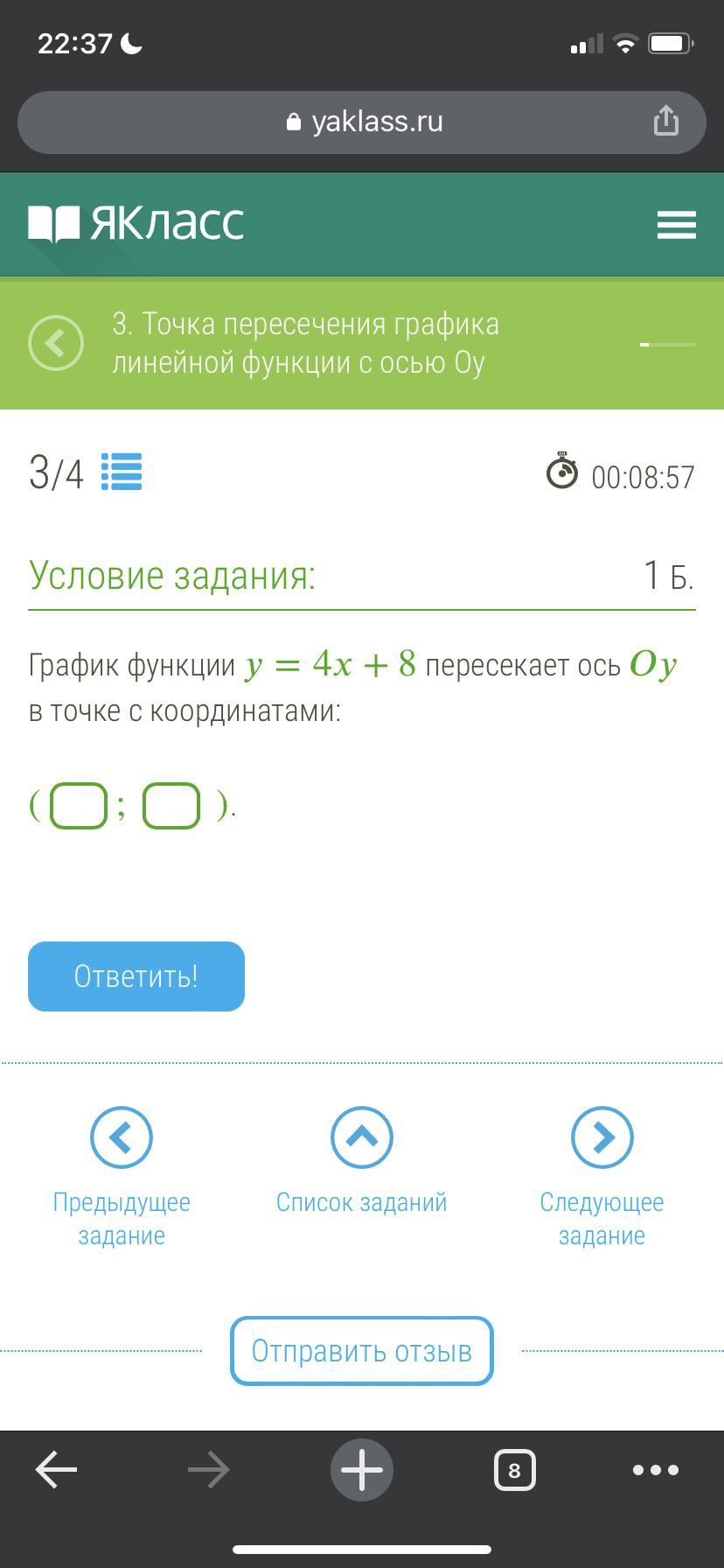
Task: Open the browser's three-dot menu
Action: 656,1470
